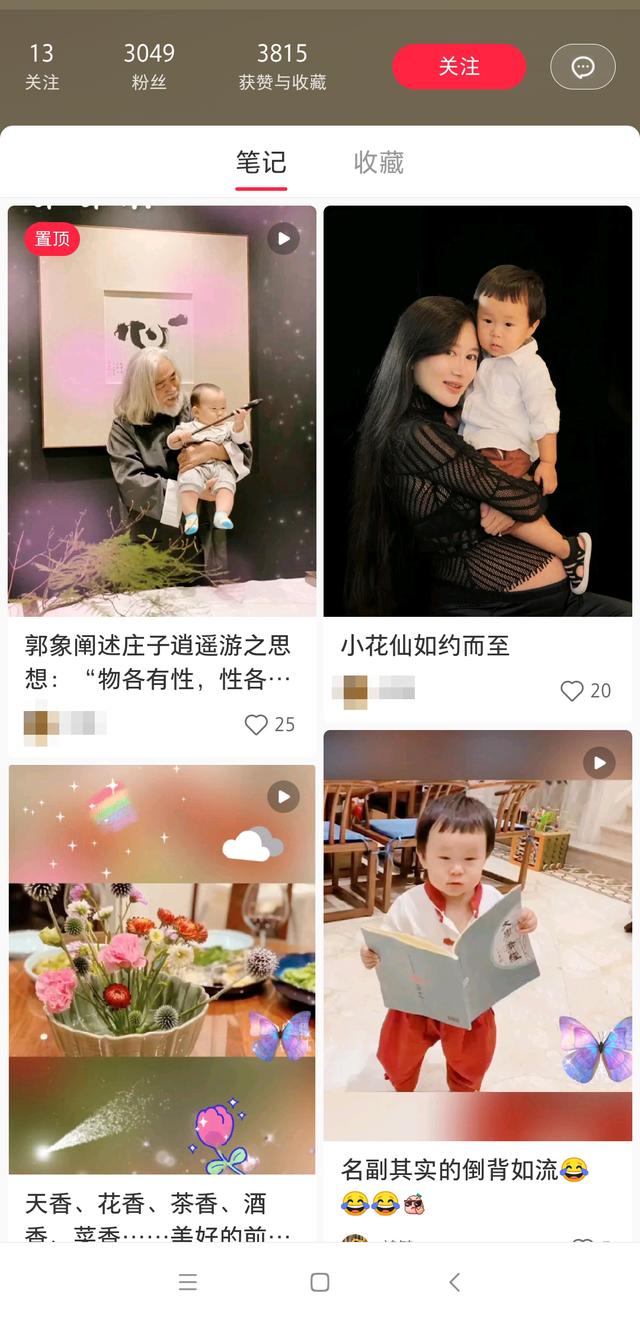Open the note 小花仙如约而至
The width and height of the screenshot is (640, 1319).
(477, 420)
